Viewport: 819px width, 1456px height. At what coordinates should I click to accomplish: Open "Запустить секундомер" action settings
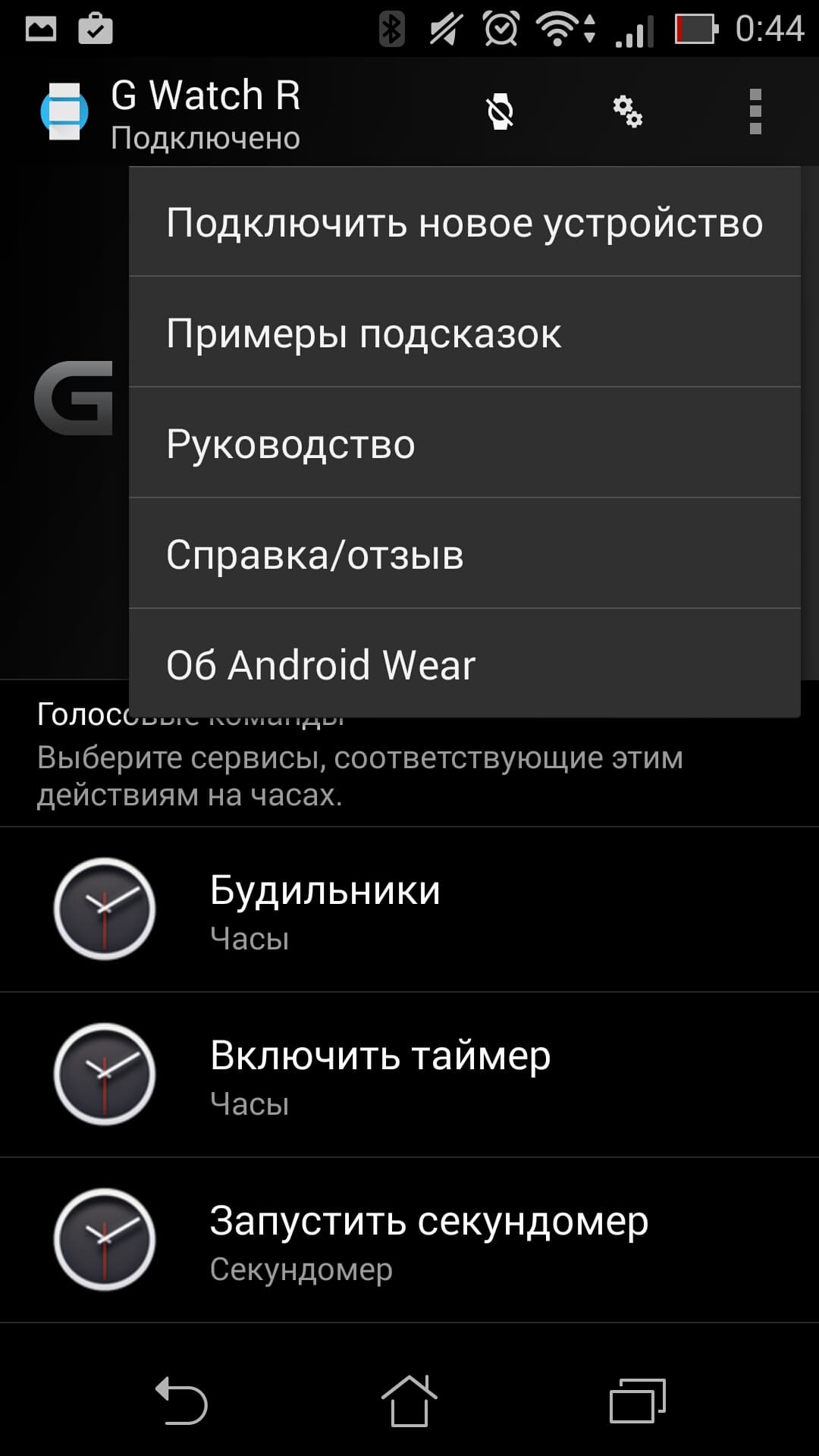coord(409,1241)
